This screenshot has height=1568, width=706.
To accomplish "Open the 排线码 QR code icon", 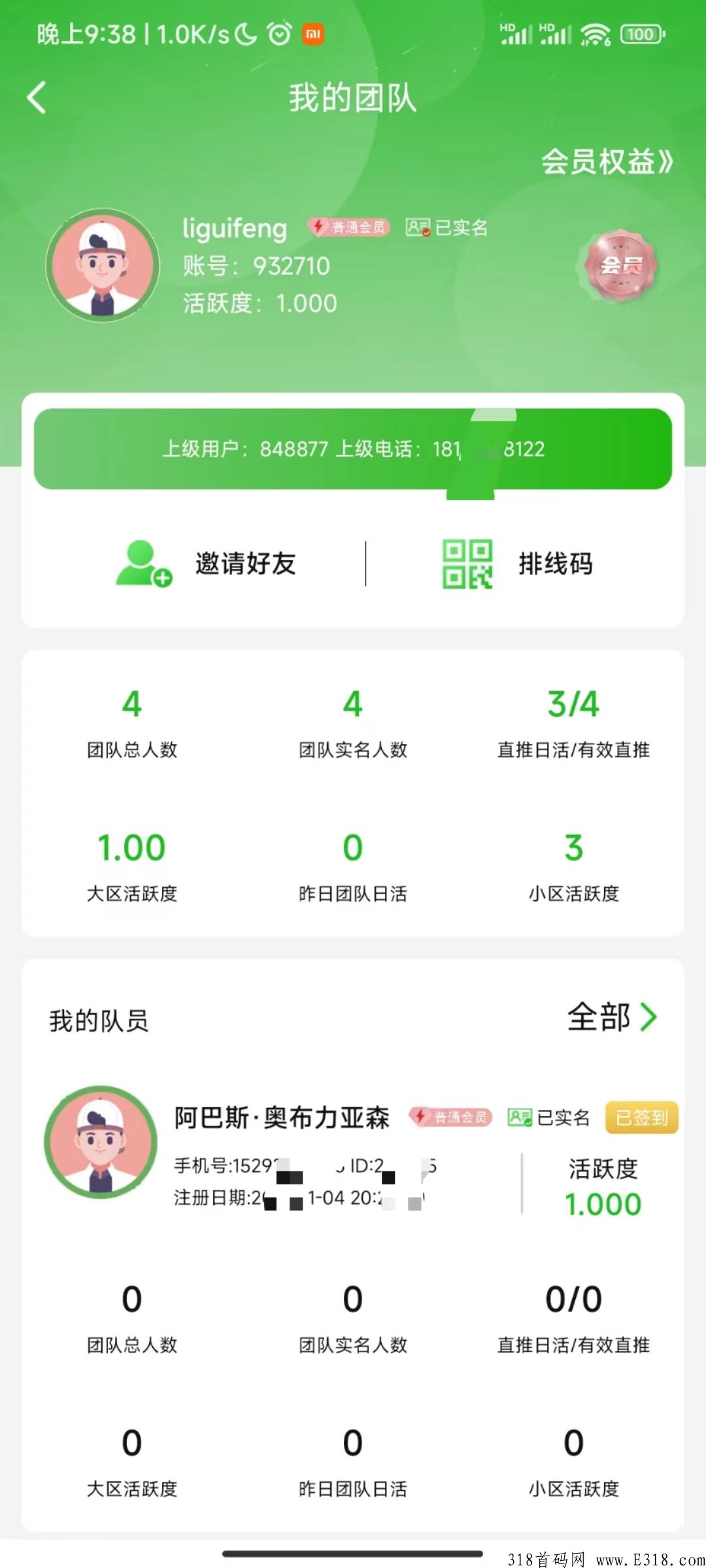I will point(465,564).
